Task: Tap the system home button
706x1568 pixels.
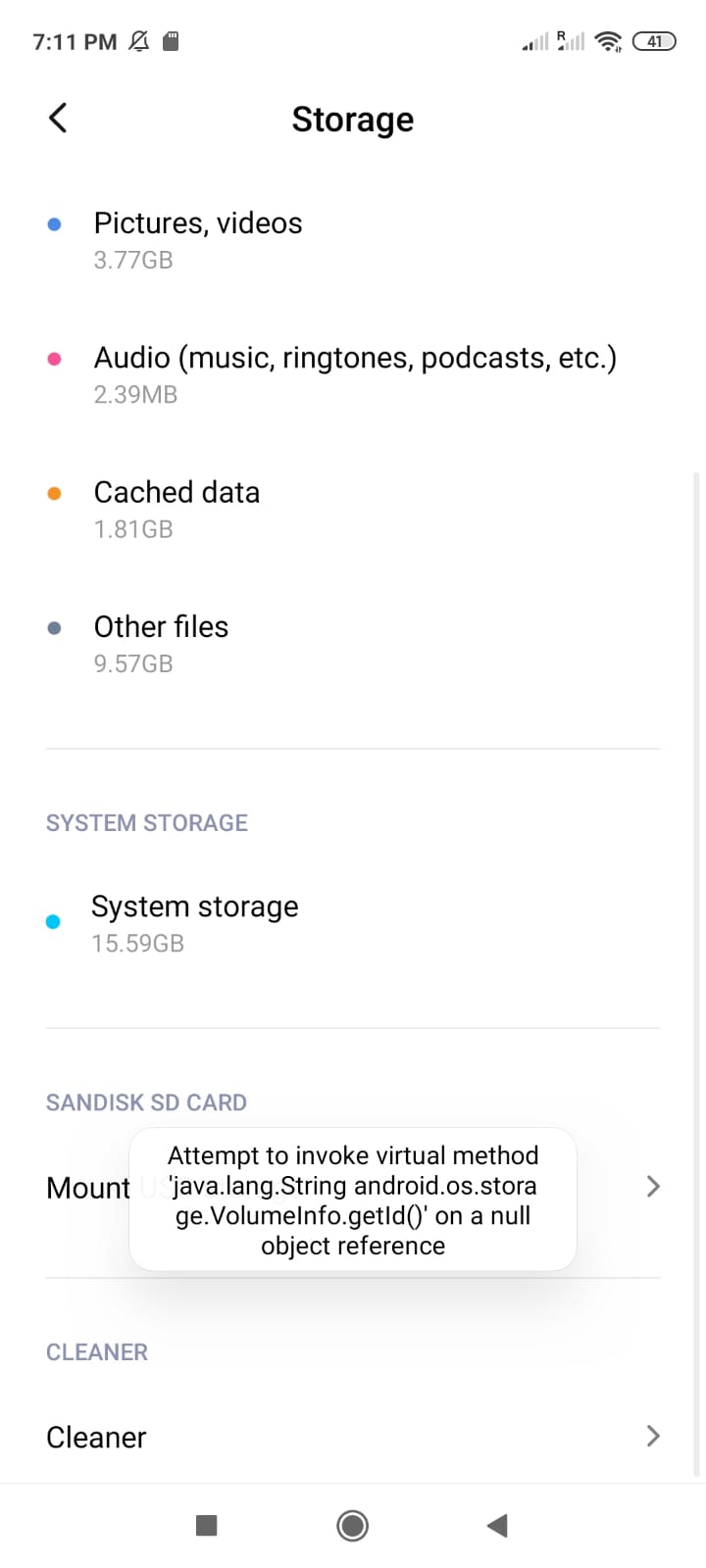Action: [352, 1525]
